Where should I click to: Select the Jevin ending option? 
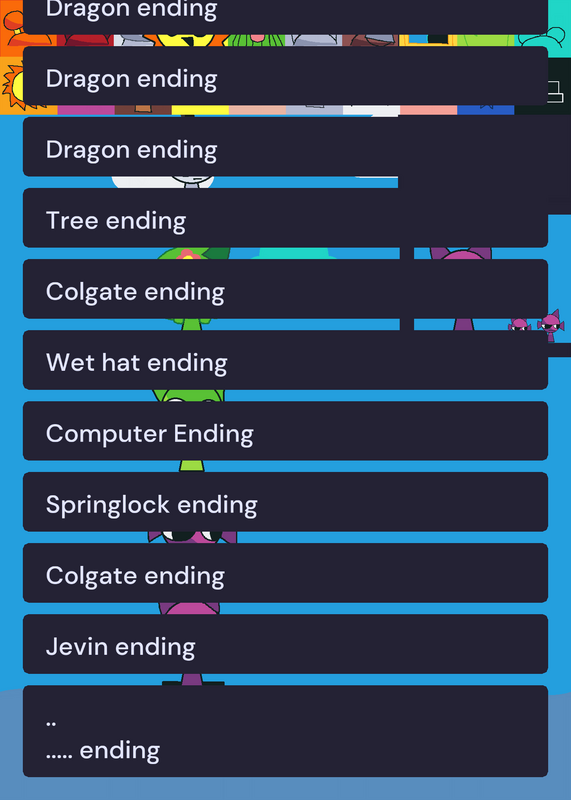point(285,644)
